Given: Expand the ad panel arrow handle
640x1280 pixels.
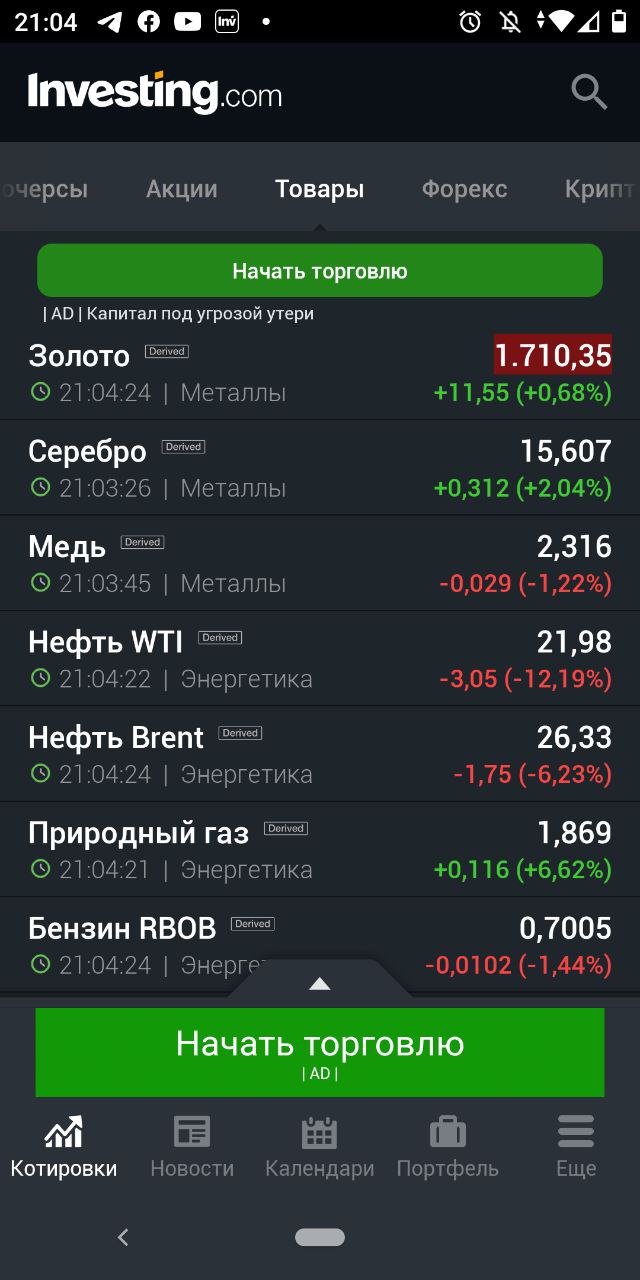Looking at the screenshot, I should point(320,981).
